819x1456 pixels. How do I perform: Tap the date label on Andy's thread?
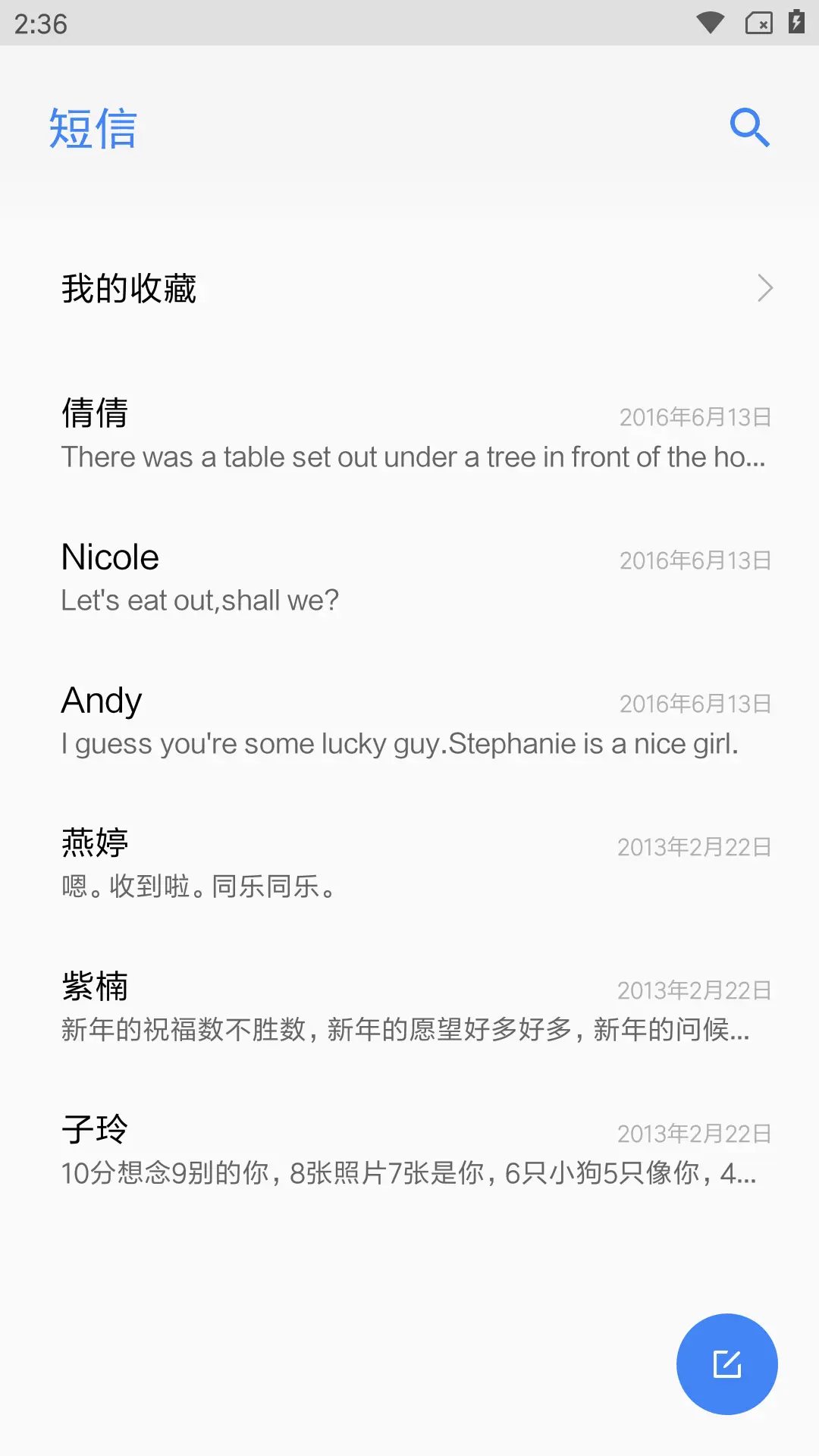[x=693, y=704]
